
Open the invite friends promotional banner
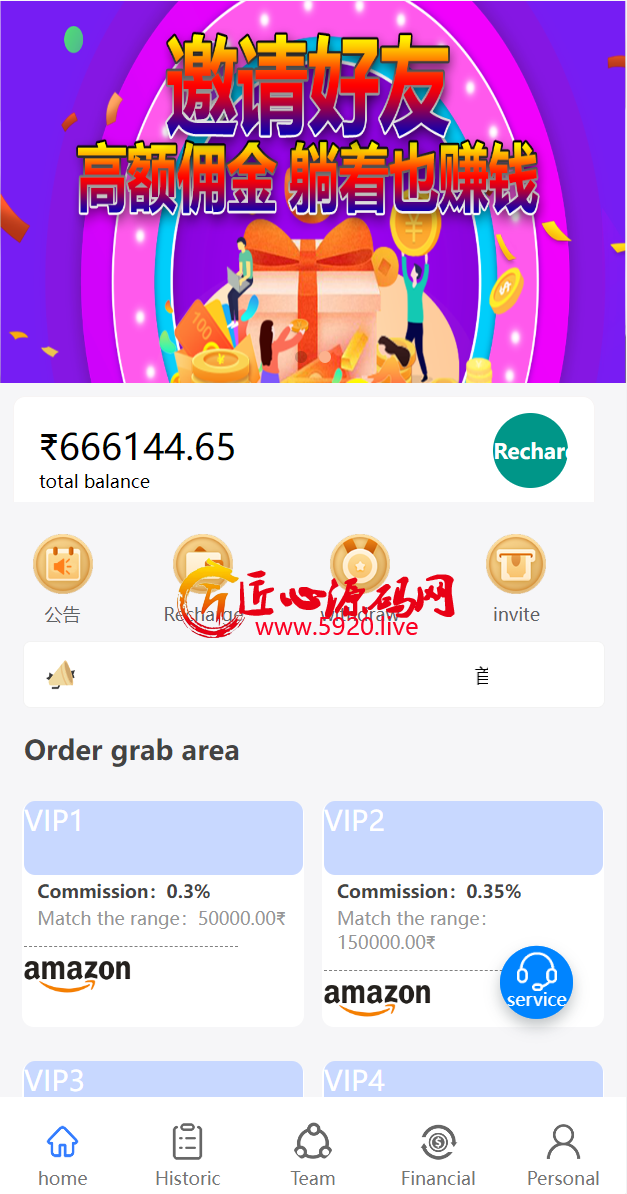pyautogui.click(x=313, y=192)
